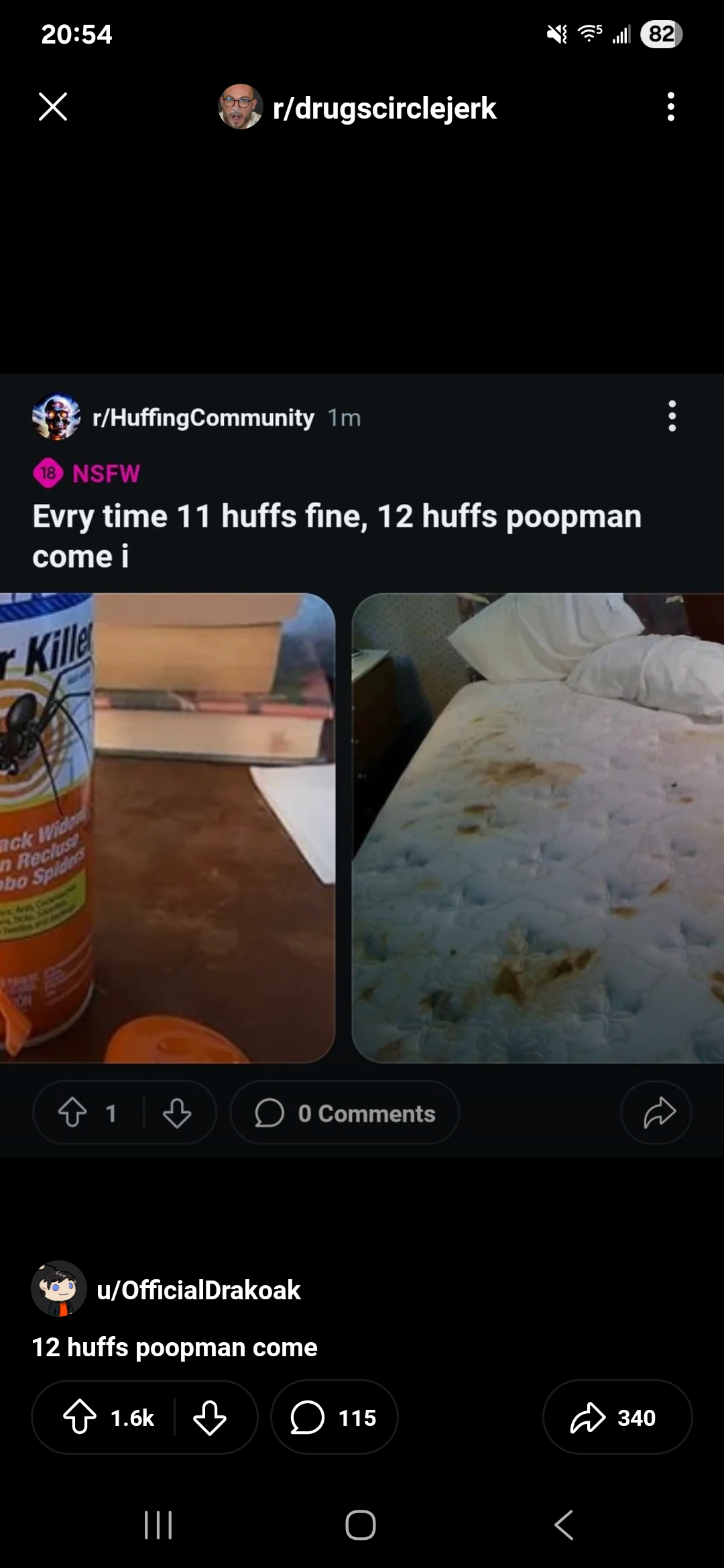Open the 115 comments
724x1568 pixels.
pyautogui.click(x=335, y=1417)
